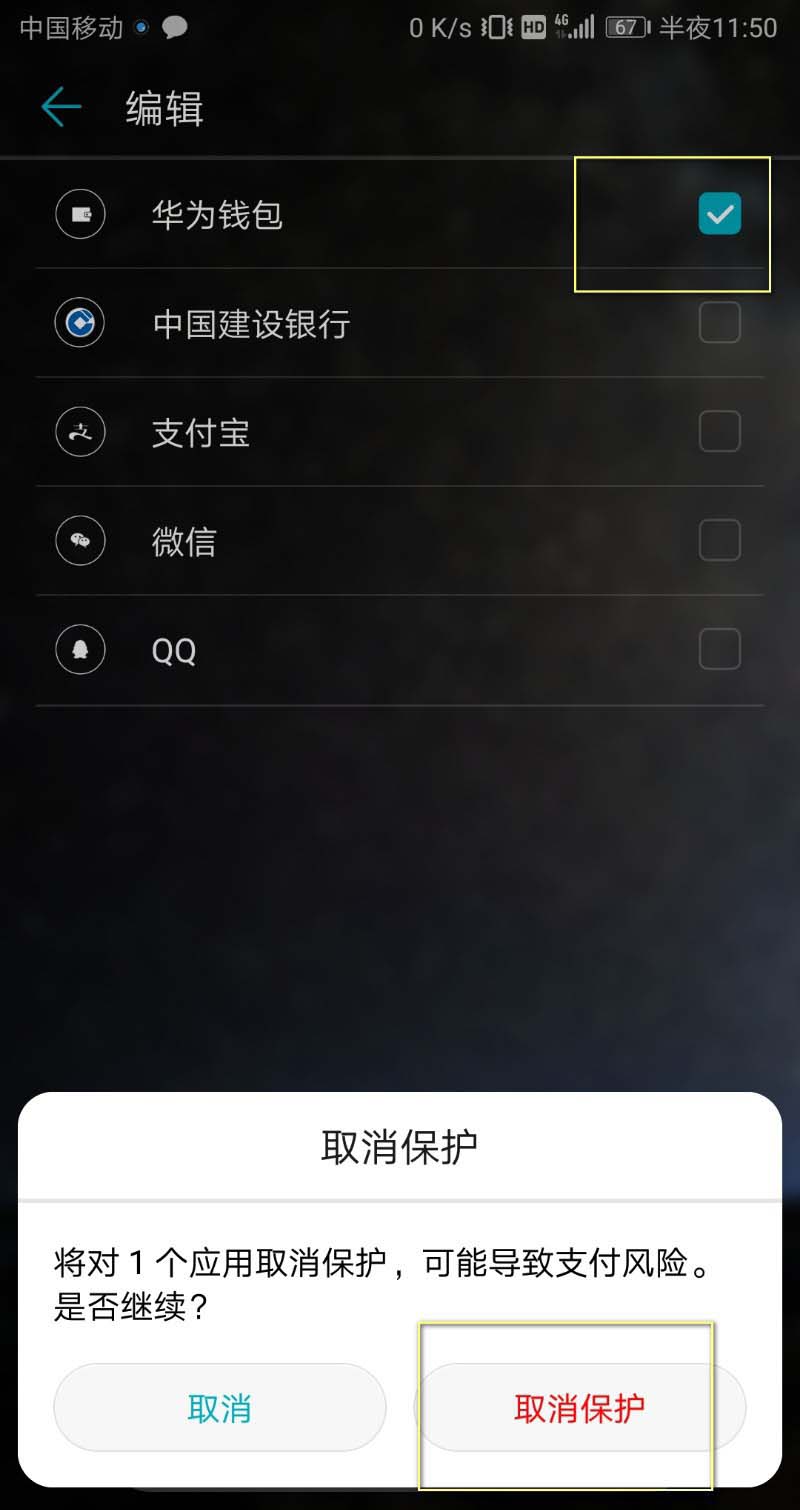Dismiss the dialog with 取消
The image size is (800, 1510).
coord(219,1408)
